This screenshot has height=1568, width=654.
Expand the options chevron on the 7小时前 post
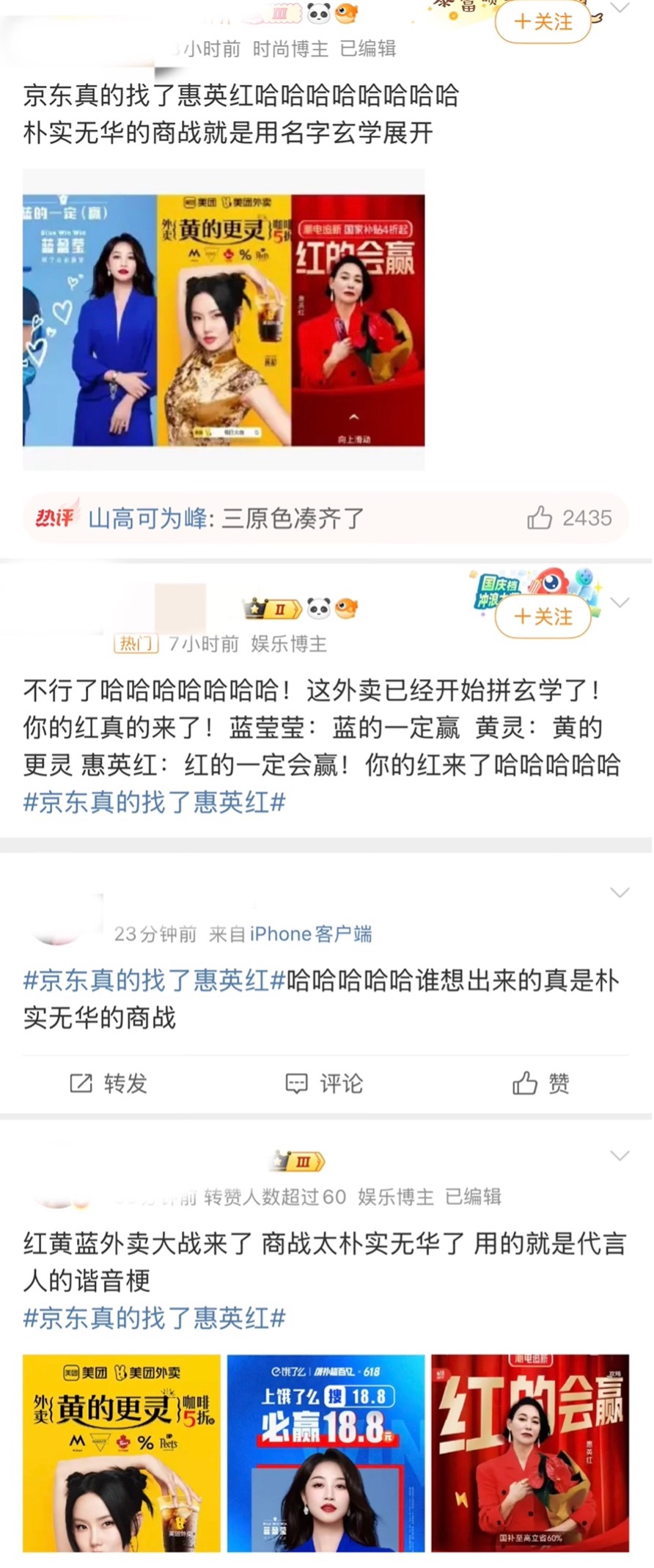tap(620, 603)
